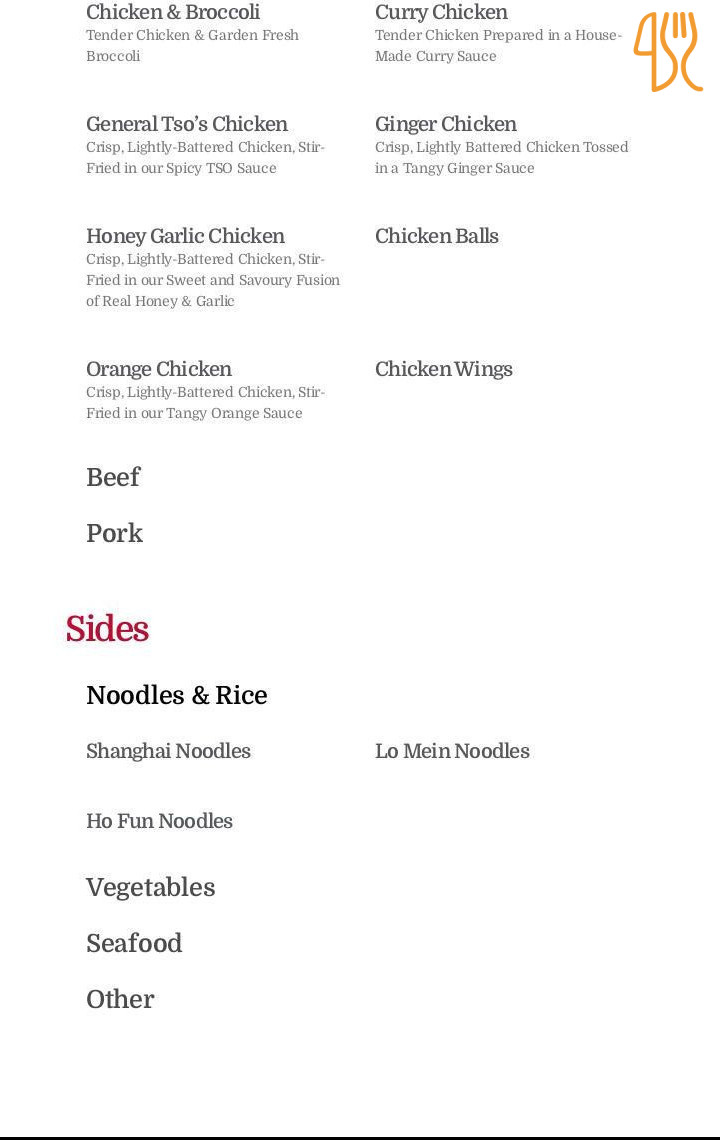The height and width of the screenshot is (1140, 720).
Task: Expand the Seafood section
Action: pos(134,944)
